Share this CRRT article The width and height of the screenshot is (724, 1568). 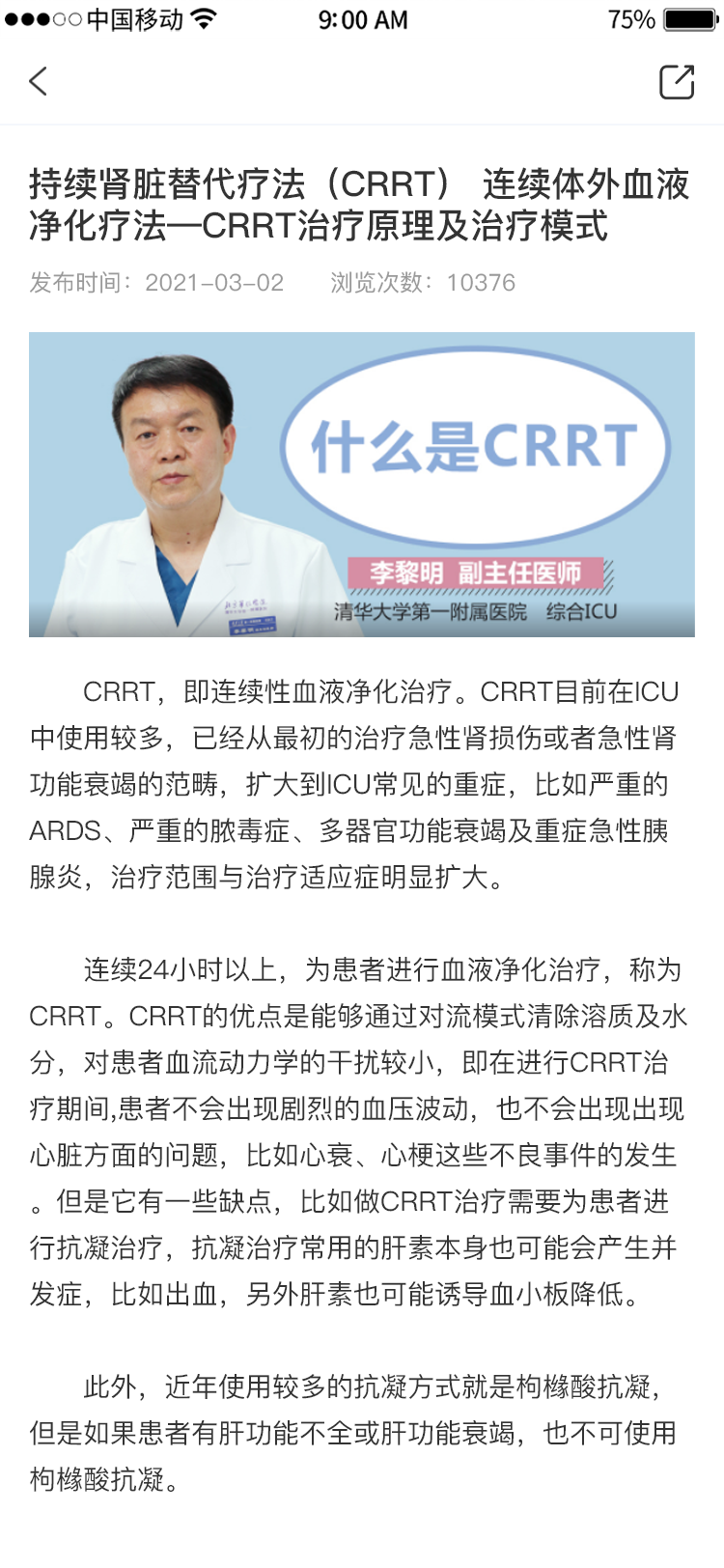[676, 82]
